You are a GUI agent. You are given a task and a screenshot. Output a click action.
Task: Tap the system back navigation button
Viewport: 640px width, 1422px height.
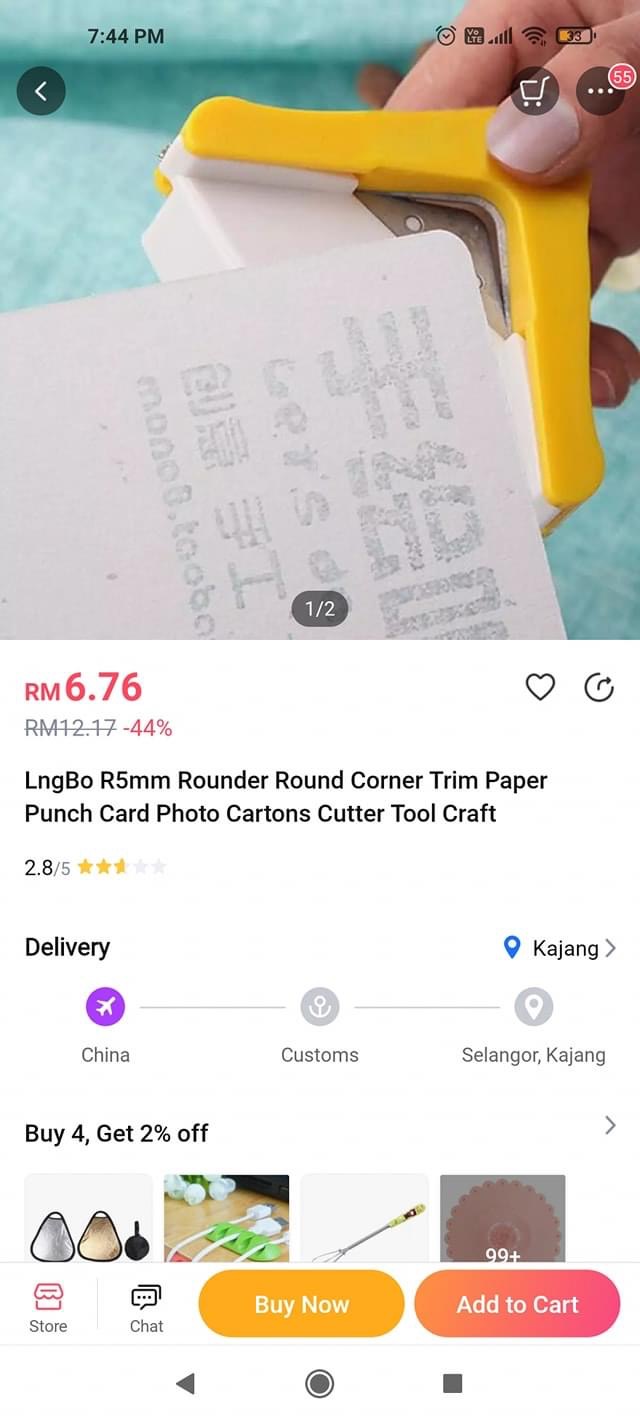[x=185, y=1383]
